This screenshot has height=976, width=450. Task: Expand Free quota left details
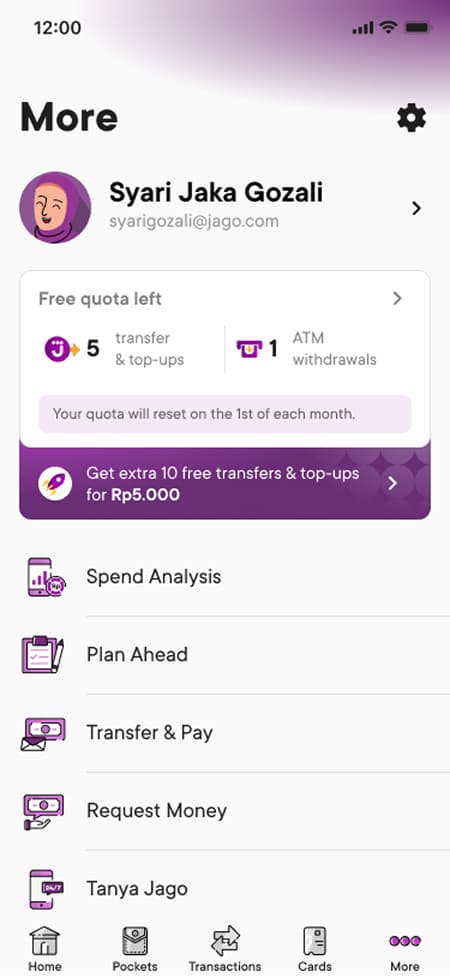225,299
